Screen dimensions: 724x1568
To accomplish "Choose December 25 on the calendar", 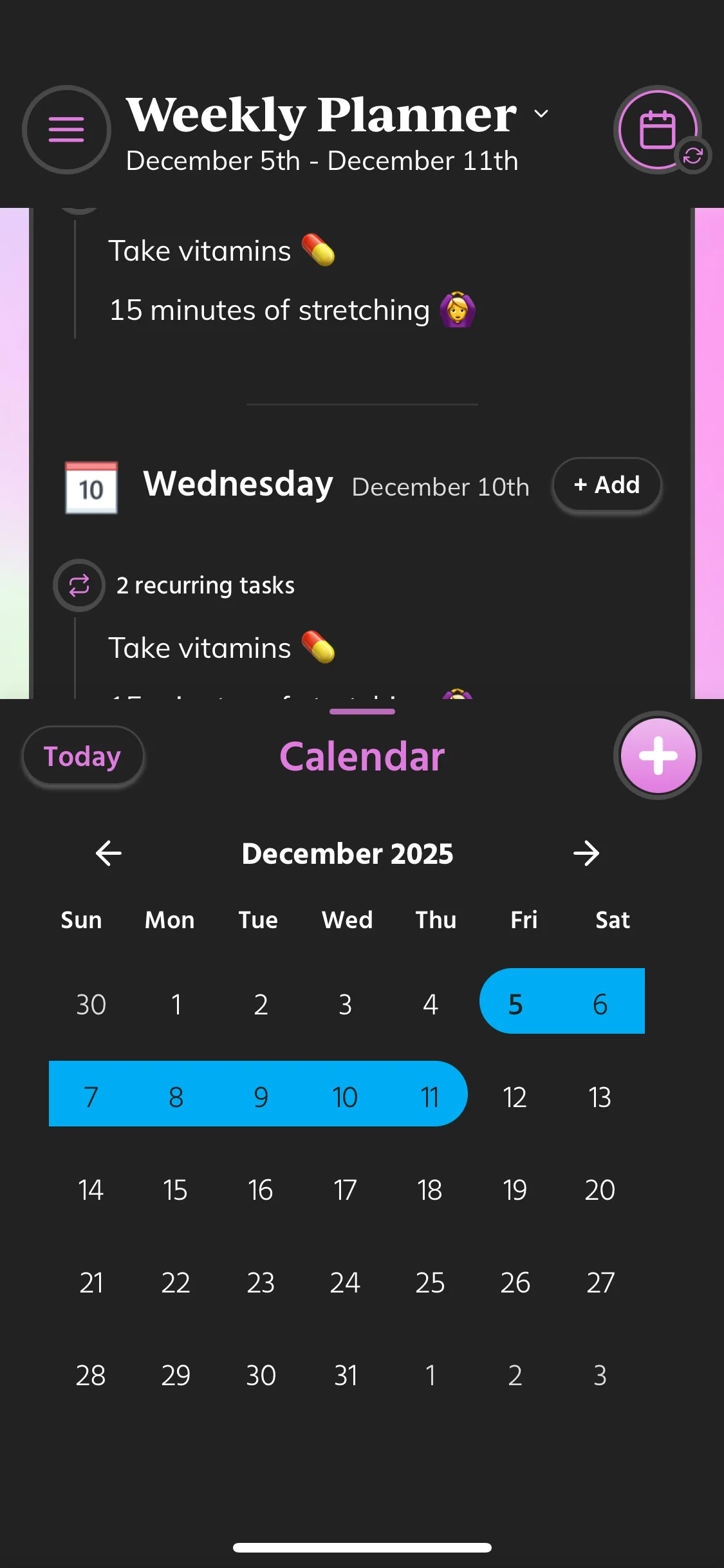I will [x=430, y=1282].
